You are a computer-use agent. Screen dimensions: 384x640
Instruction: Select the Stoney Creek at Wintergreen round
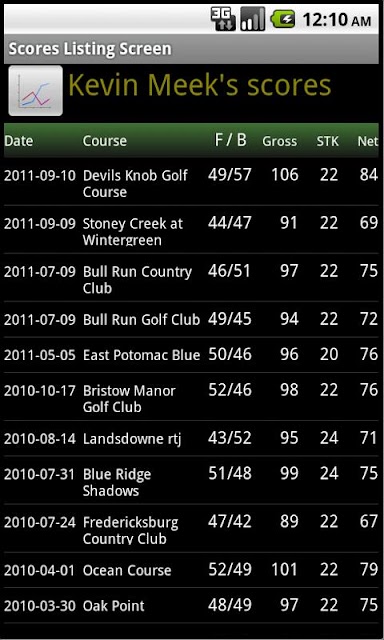tap(191, 229)
